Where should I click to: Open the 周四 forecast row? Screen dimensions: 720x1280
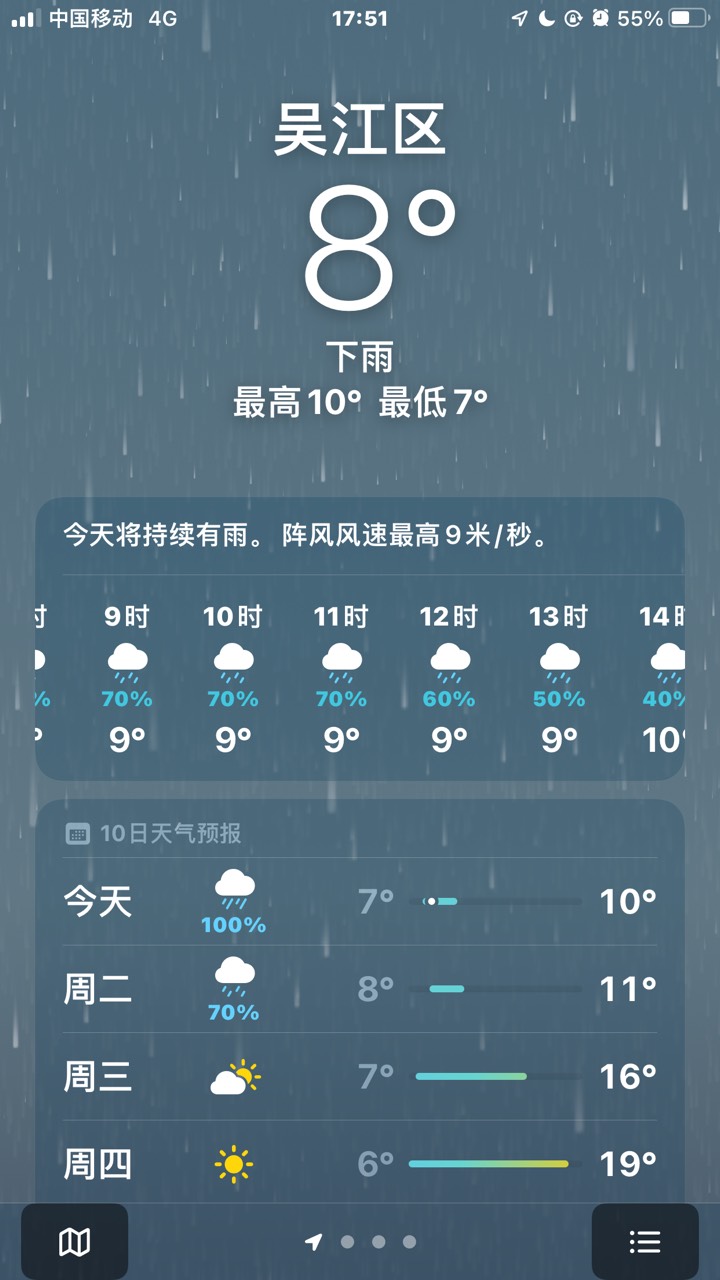[x=360, y=1164]
